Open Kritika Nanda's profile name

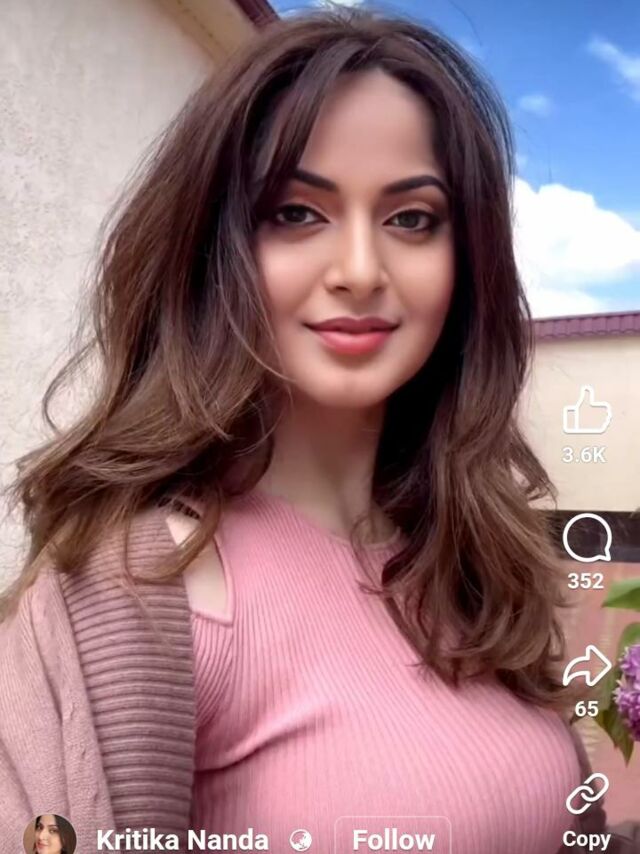coord(182,839)
